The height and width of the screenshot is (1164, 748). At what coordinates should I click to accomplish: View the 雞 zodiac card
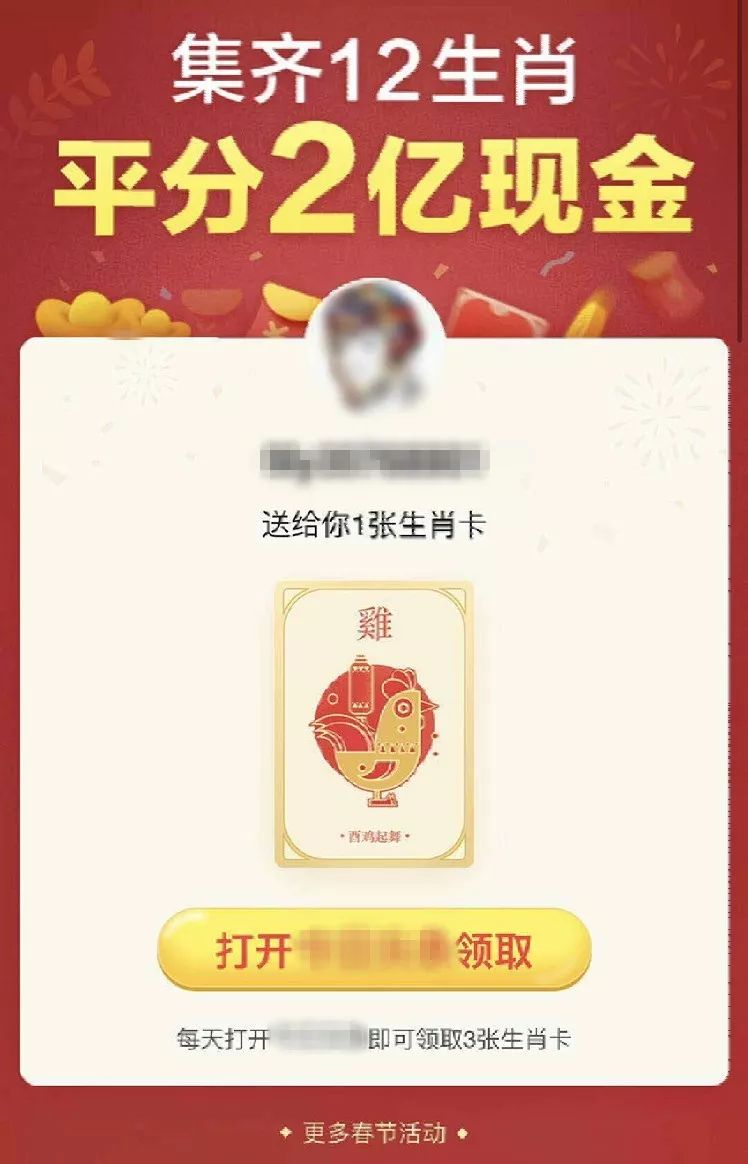[x=374, y=723]
